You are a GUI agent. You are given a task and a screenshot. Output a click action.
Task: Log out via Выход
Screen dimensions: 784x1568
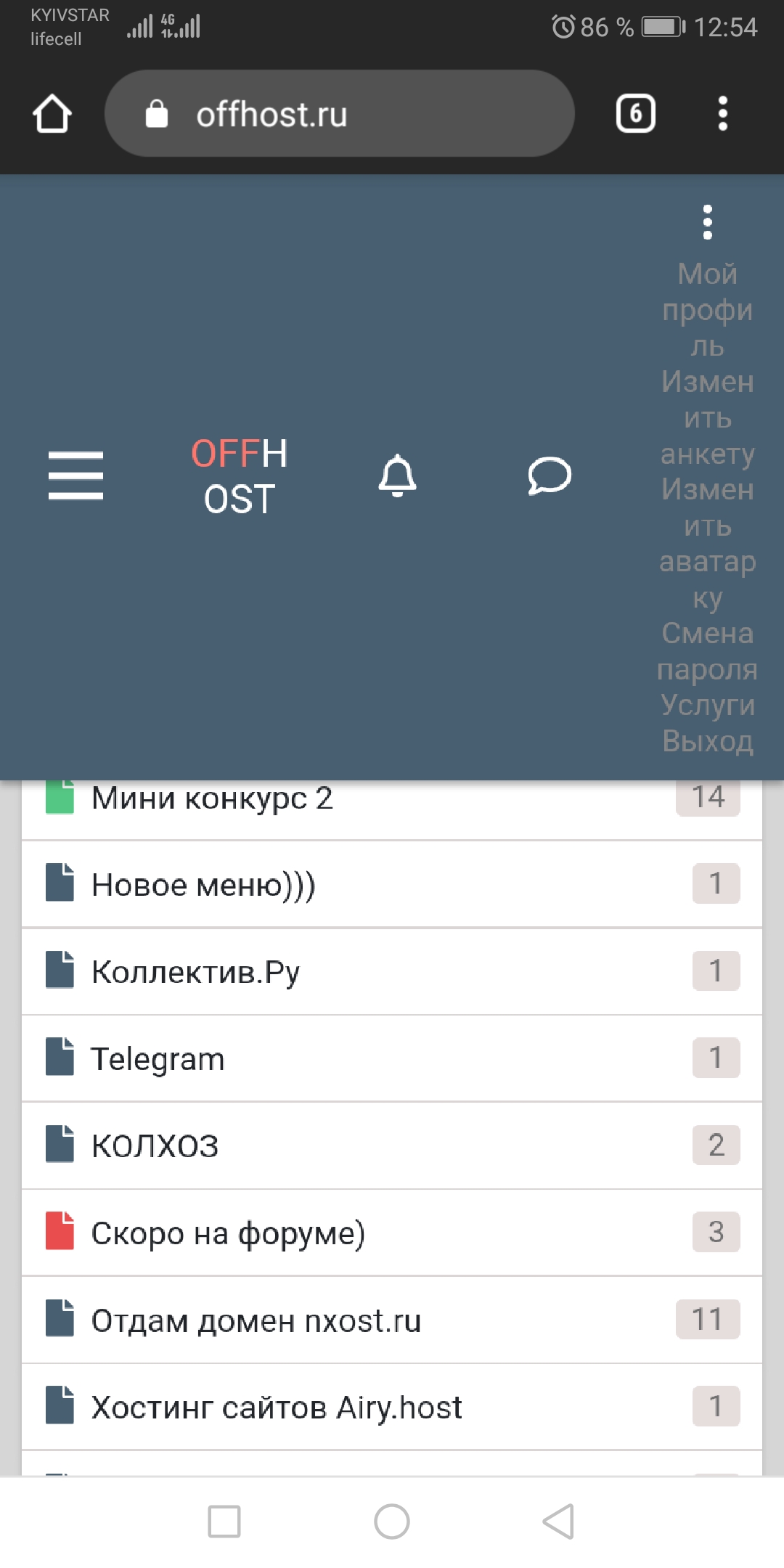pyautogui.click(x=707, y=741)
